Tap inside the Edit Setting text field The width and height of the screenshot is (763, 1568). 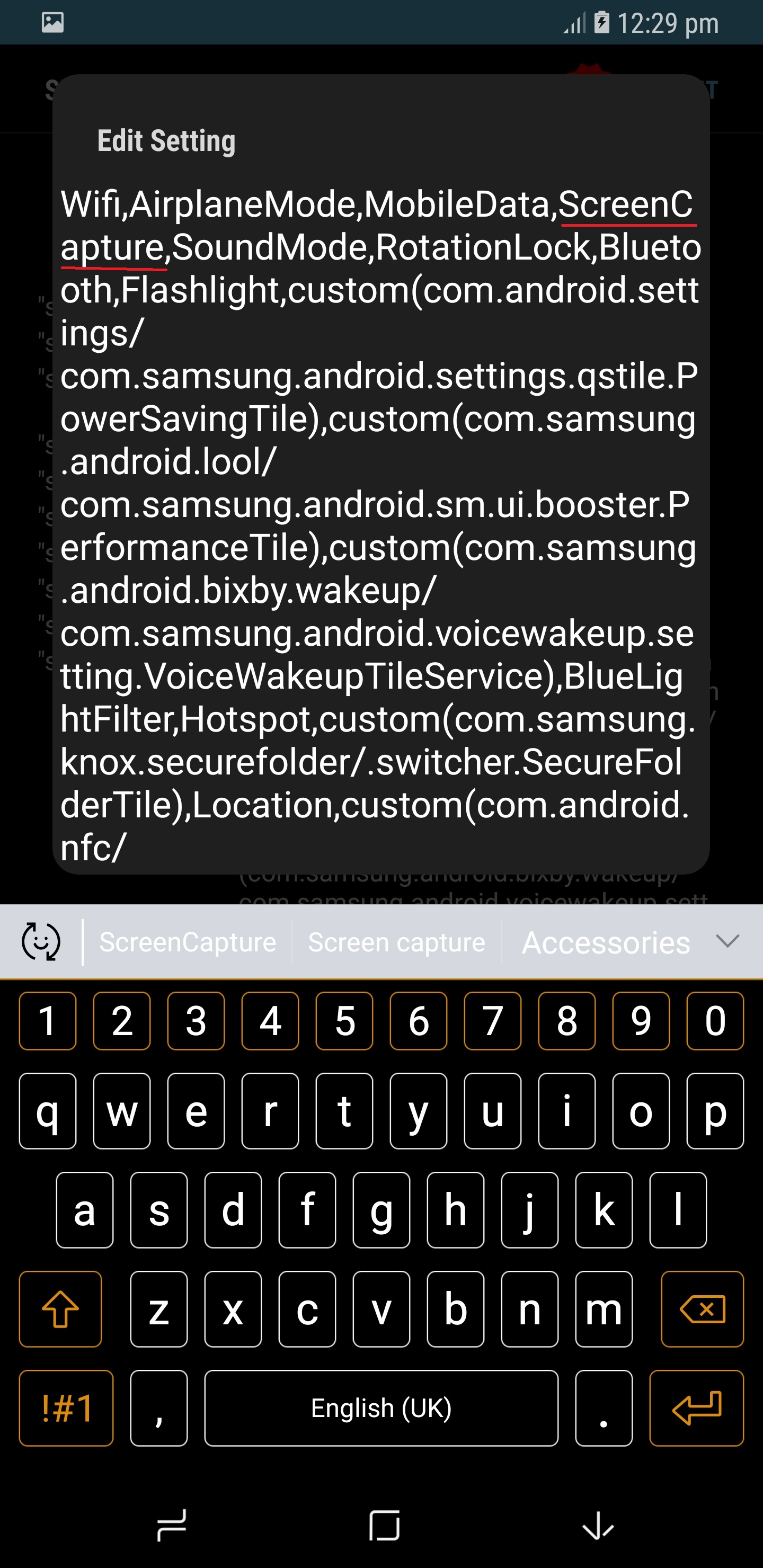pyautogui.click(x=380, y=525)
